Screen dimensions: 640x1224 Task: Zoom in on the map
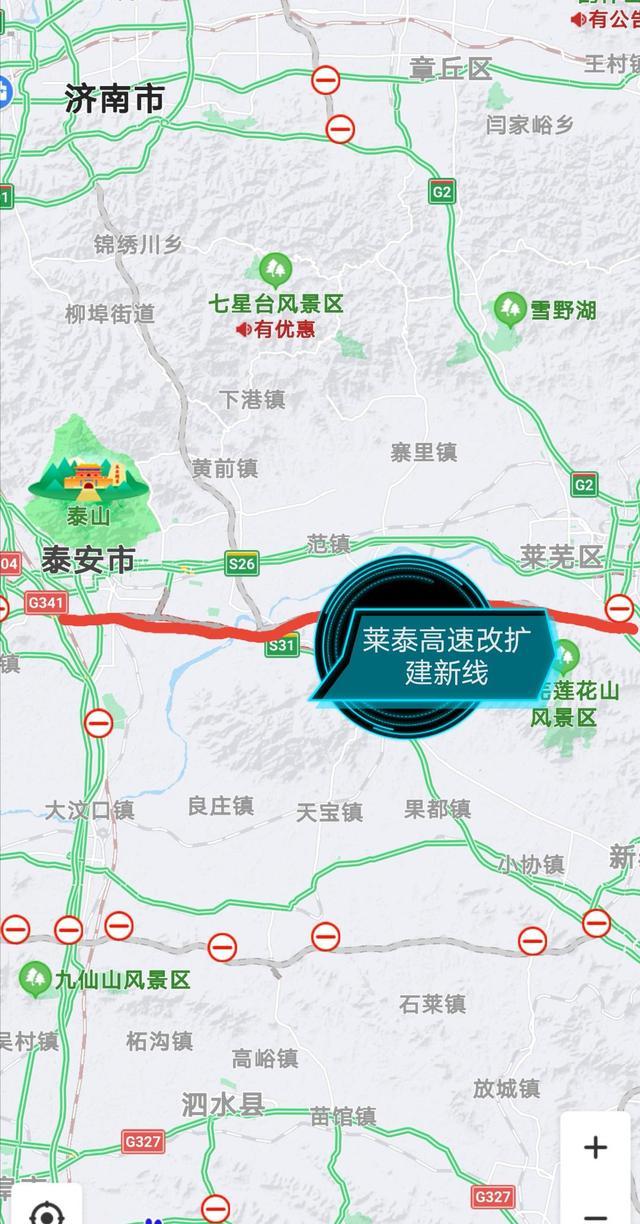point(595,1146)
